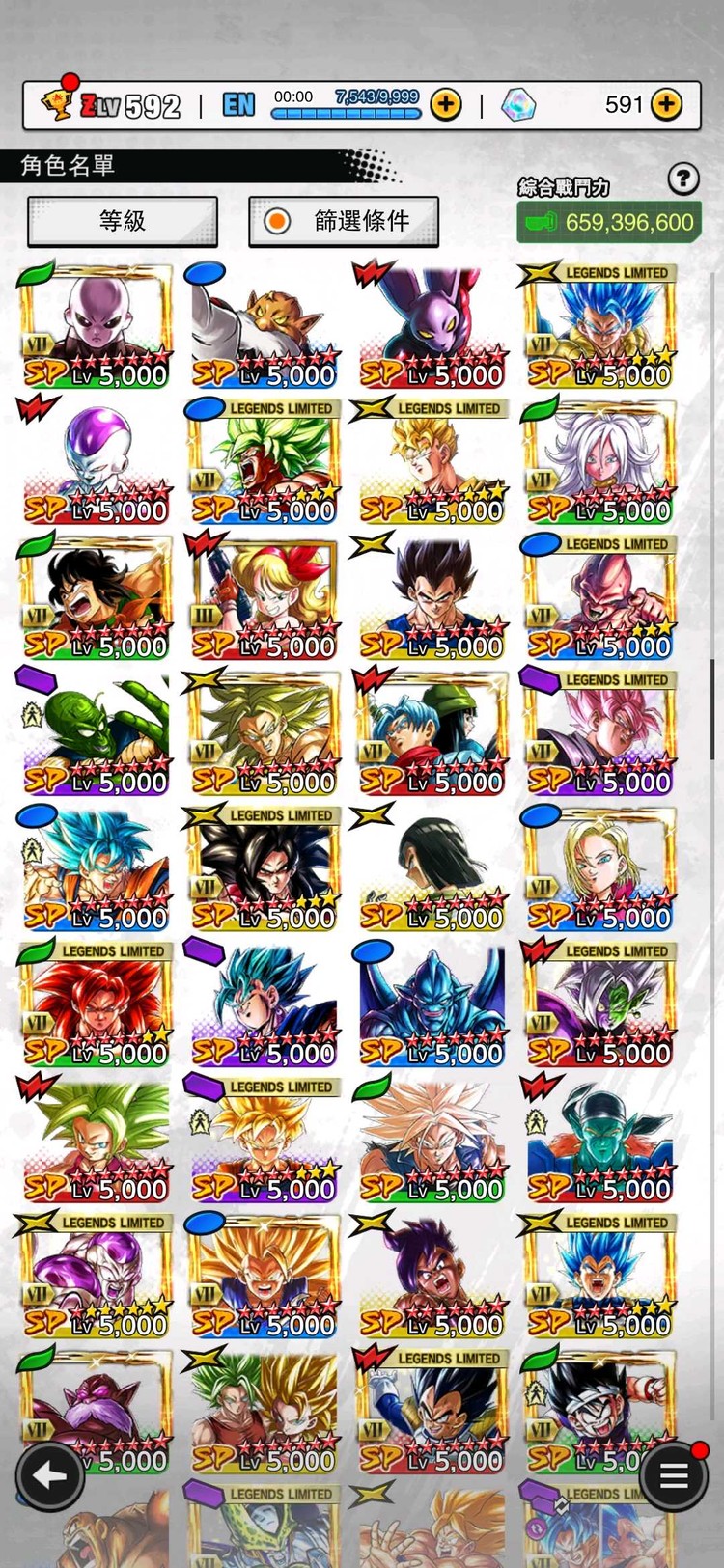This screenshot has height=1568, width=724.
Task: Open the help question mark icon
Action: 683,178
